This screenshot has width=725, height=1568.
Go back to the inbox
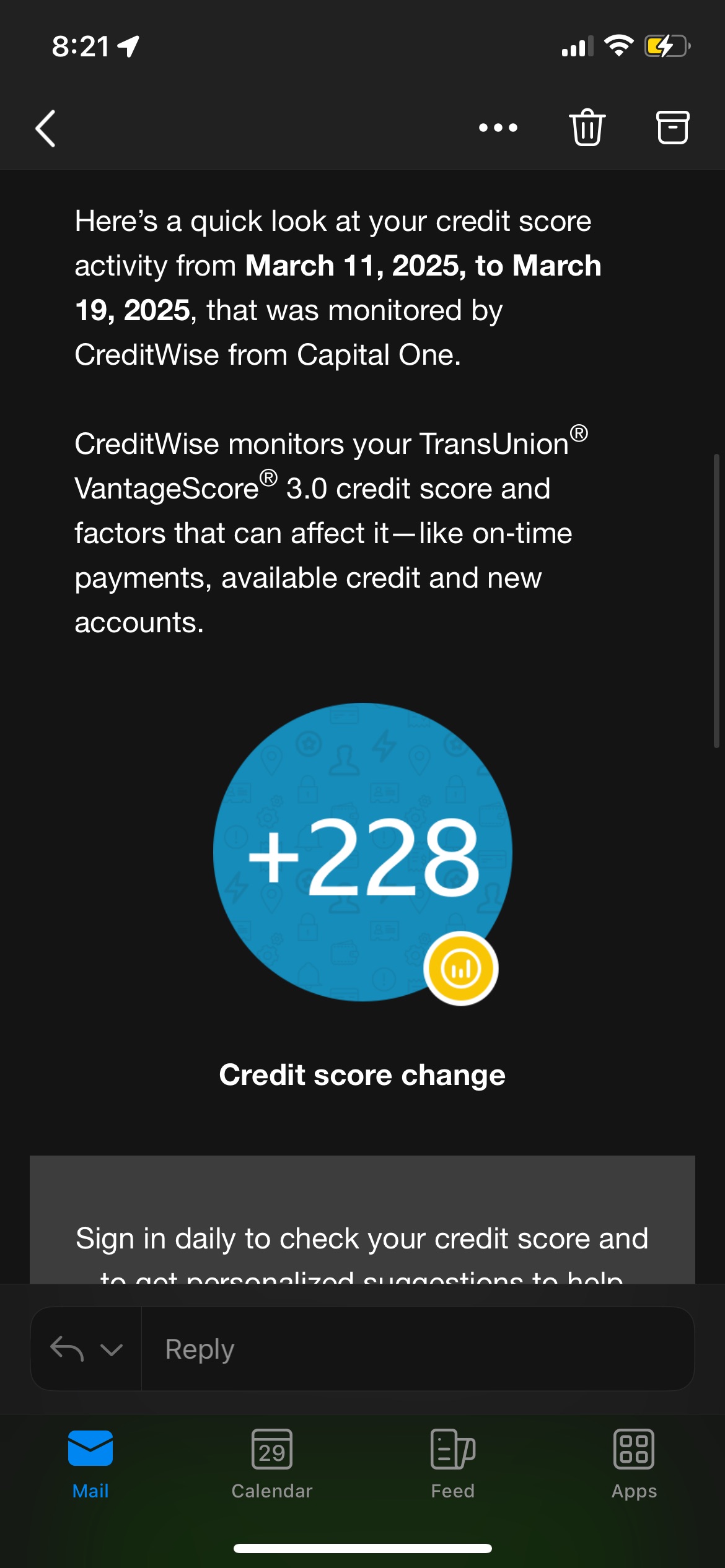pyautogui.click(x=46, y=128)
